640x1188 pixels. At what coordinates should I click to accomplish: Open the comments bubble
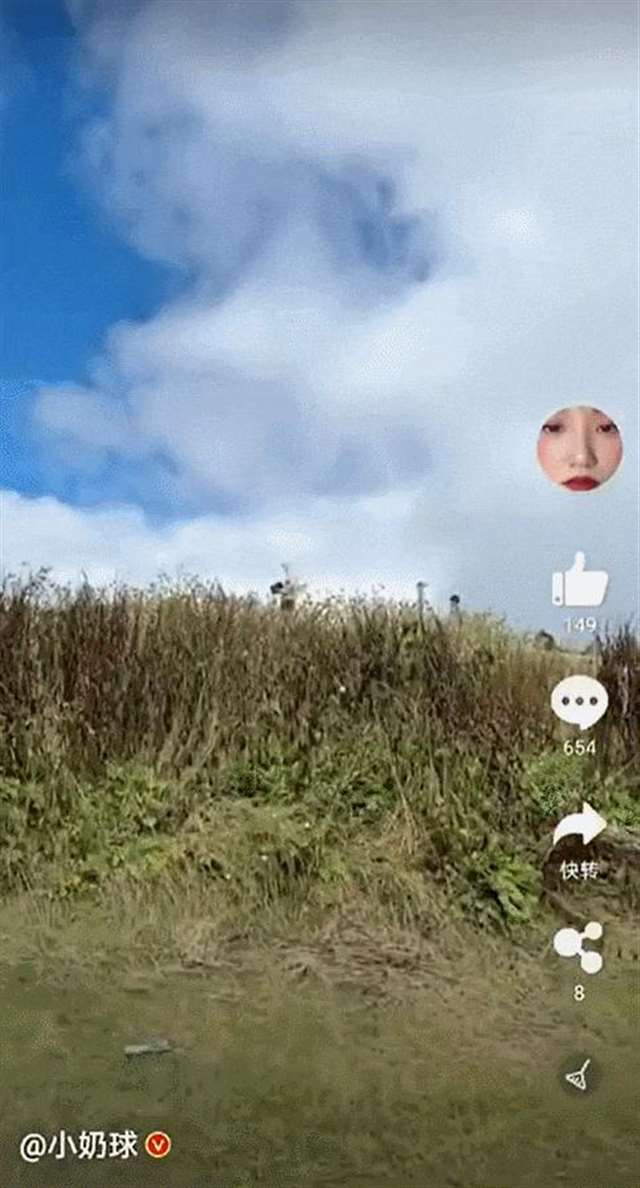pos(579,702)
